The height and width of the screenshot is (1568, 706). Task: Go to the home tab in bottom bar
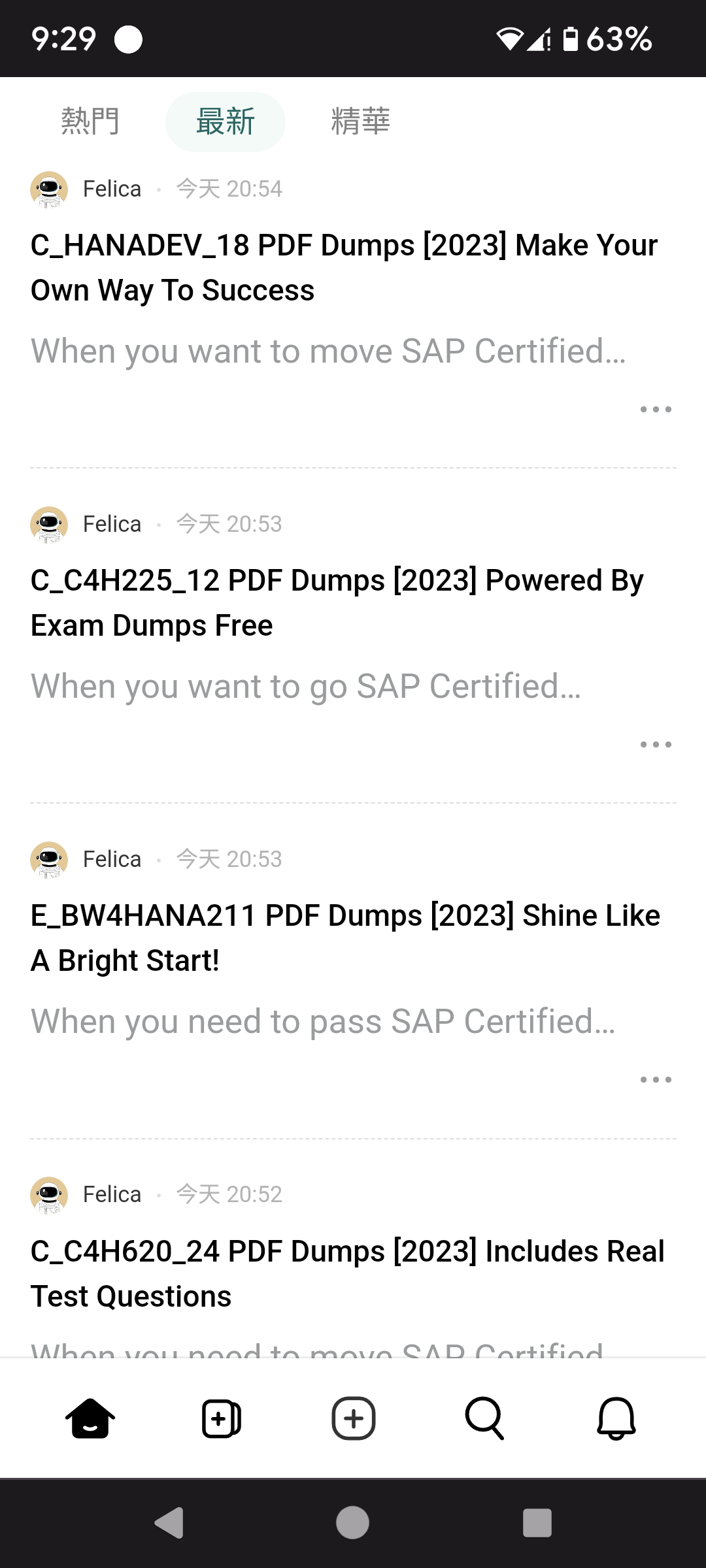[x=90, y=1418]
